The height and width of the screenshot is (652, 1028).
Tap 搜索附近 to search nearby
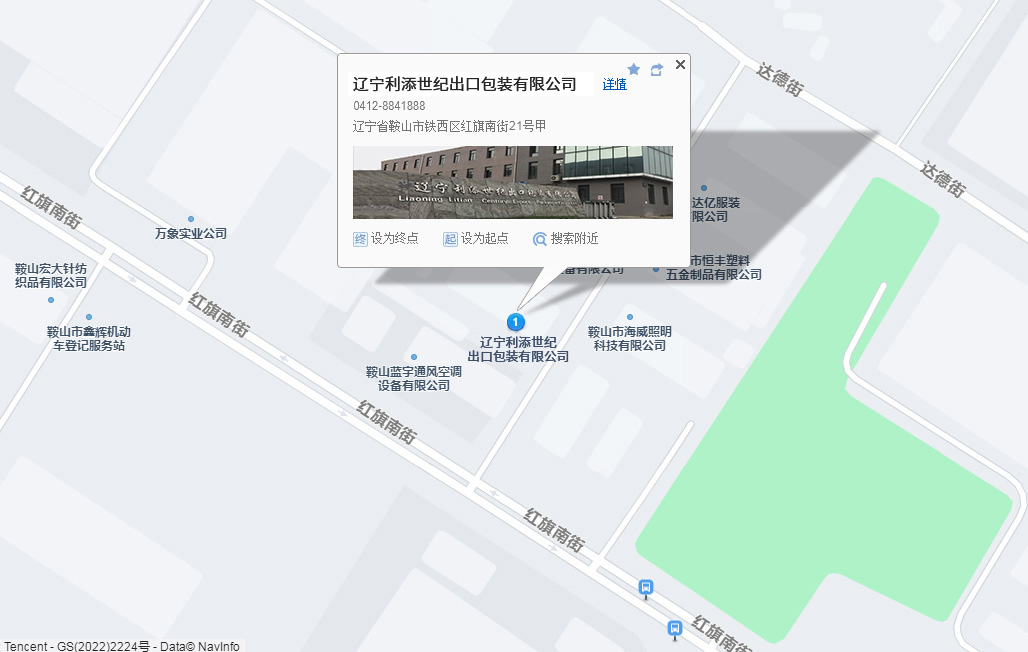pyautogui.click(x=566, y=239)
